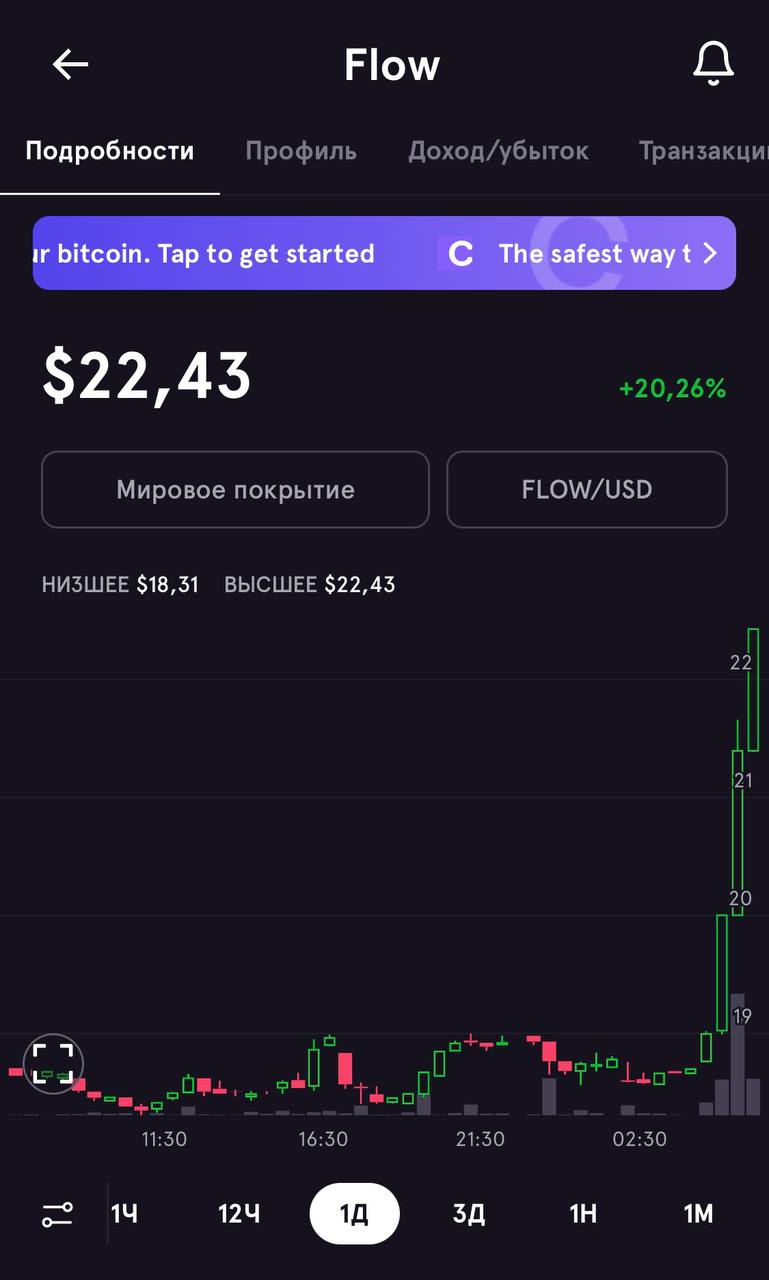Switch to the Профиль tab
The width and height of the screenshot is (769, 1280).
click(x=301, y=151)
